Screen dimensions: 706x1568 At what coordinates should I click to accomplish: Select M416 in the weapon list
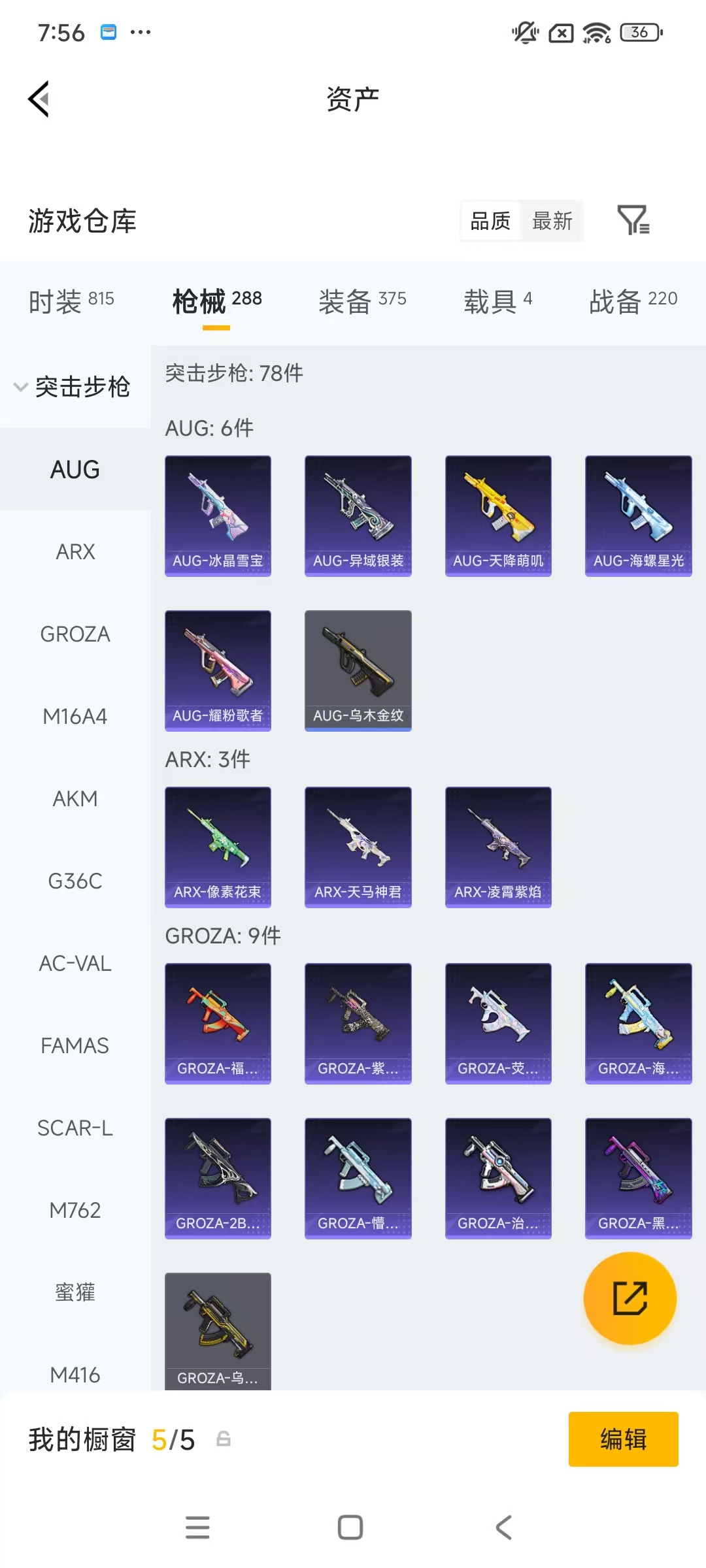[x=75, y=1375]
